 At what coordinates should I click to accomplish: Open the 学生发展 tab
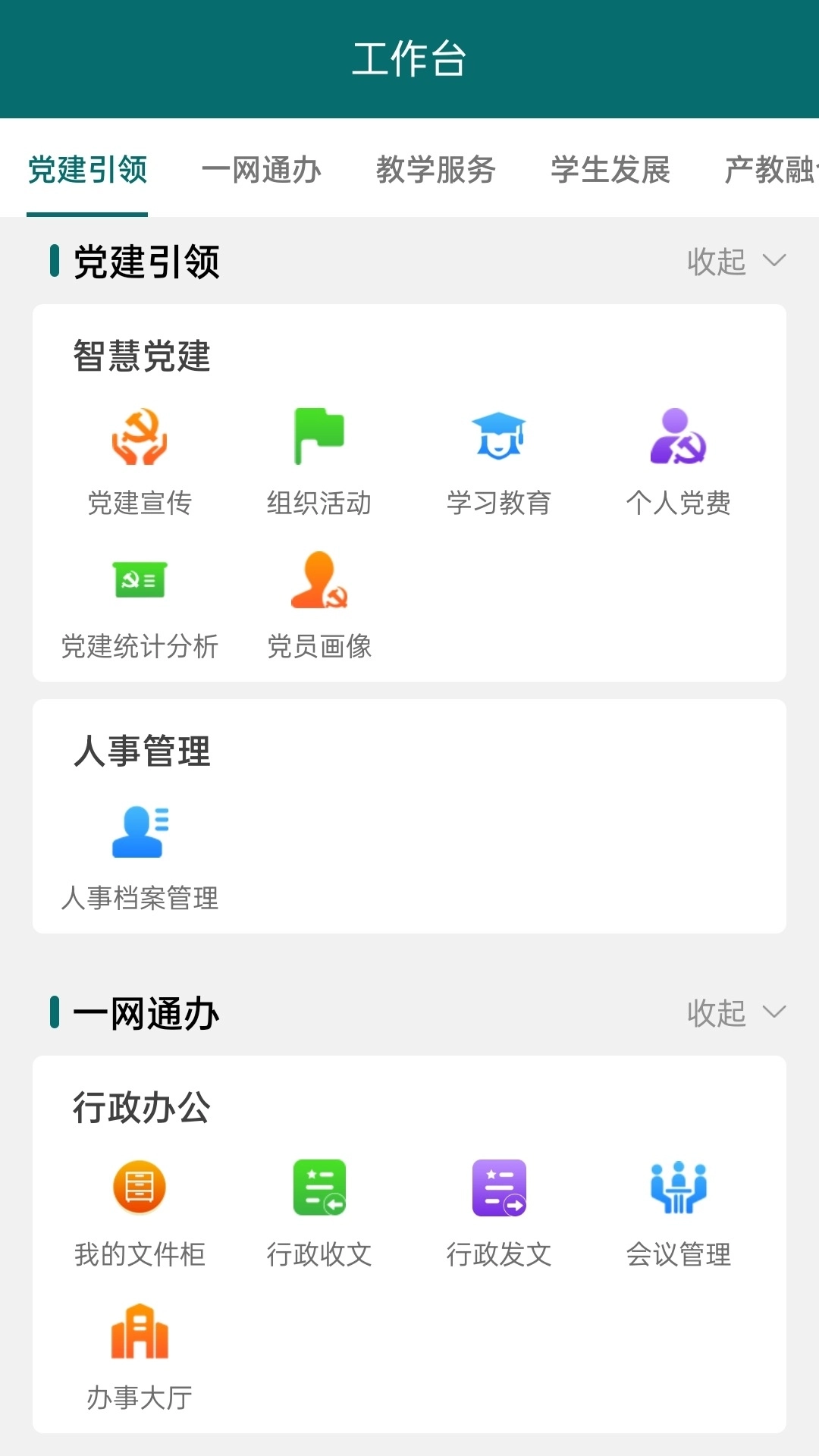[610, 171]
